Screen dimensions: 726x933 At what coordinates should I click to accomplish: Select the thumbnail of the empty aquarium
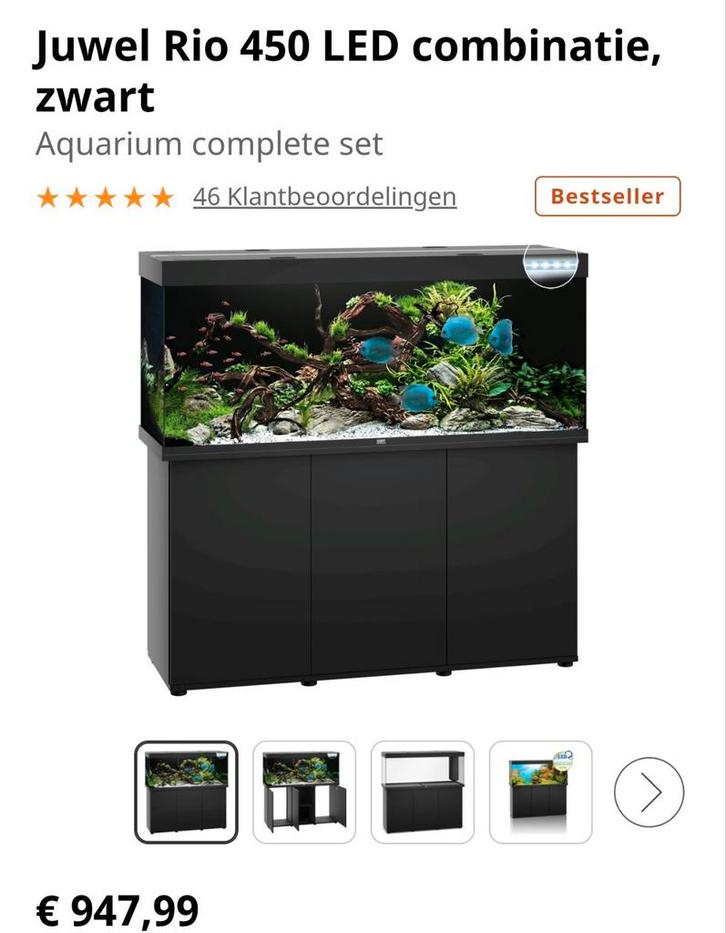pos(423,791)
